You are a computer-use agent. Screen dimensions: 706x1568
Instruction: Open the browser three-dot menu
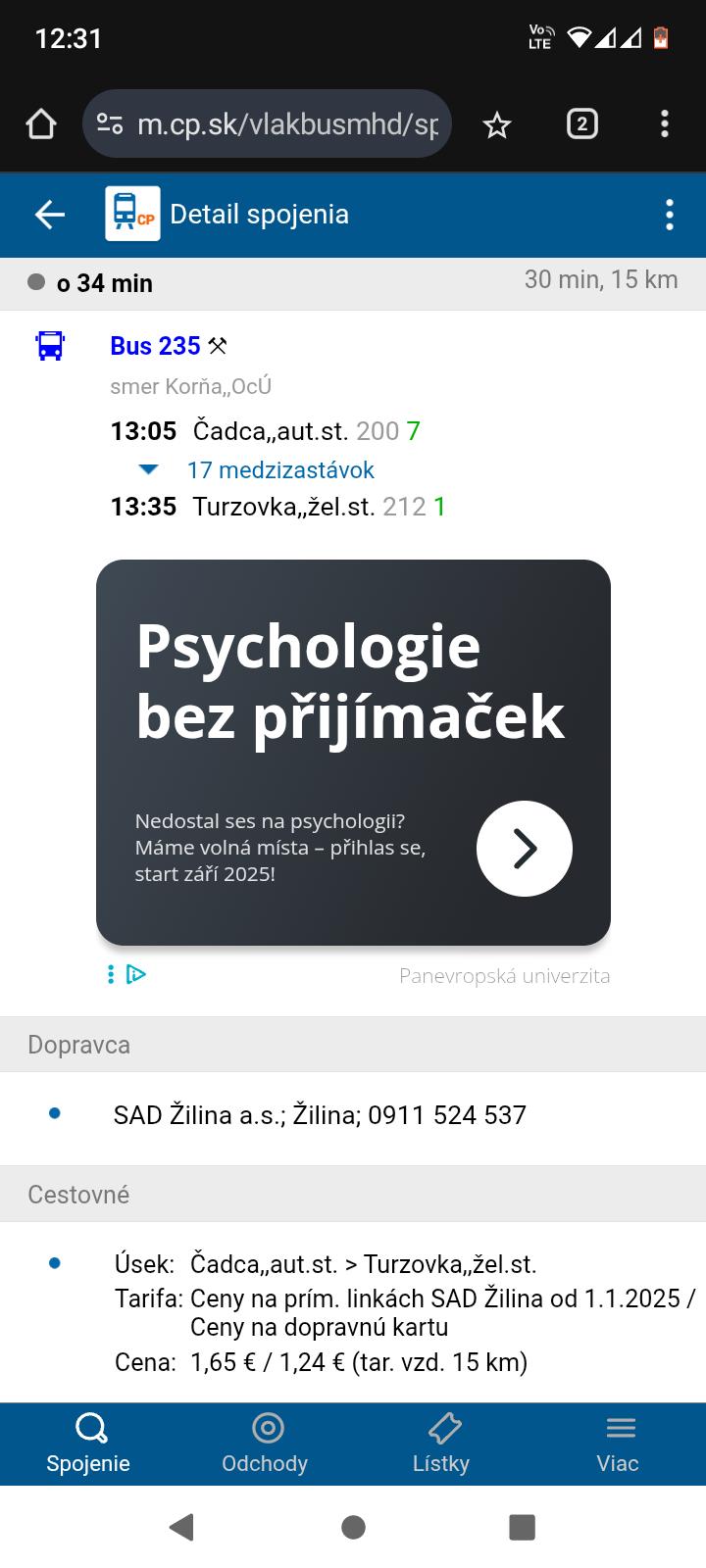pos(665,124)
